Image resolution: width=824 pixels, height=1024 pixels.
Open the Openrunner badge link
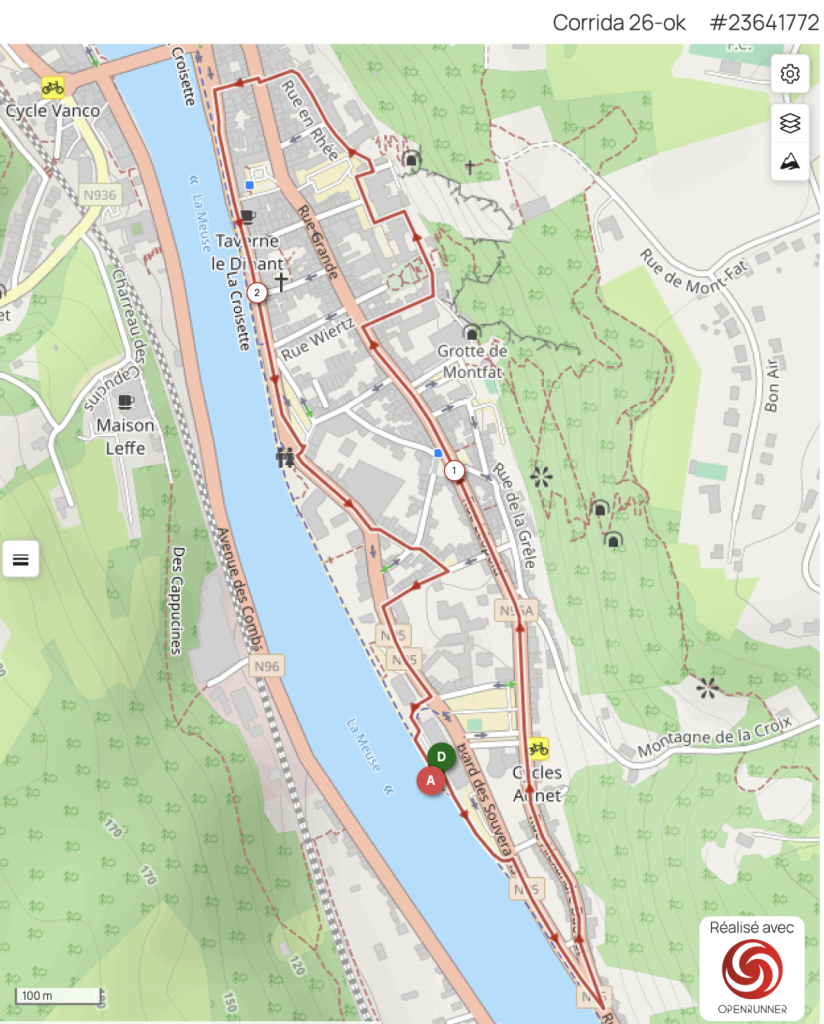(752, 967)
